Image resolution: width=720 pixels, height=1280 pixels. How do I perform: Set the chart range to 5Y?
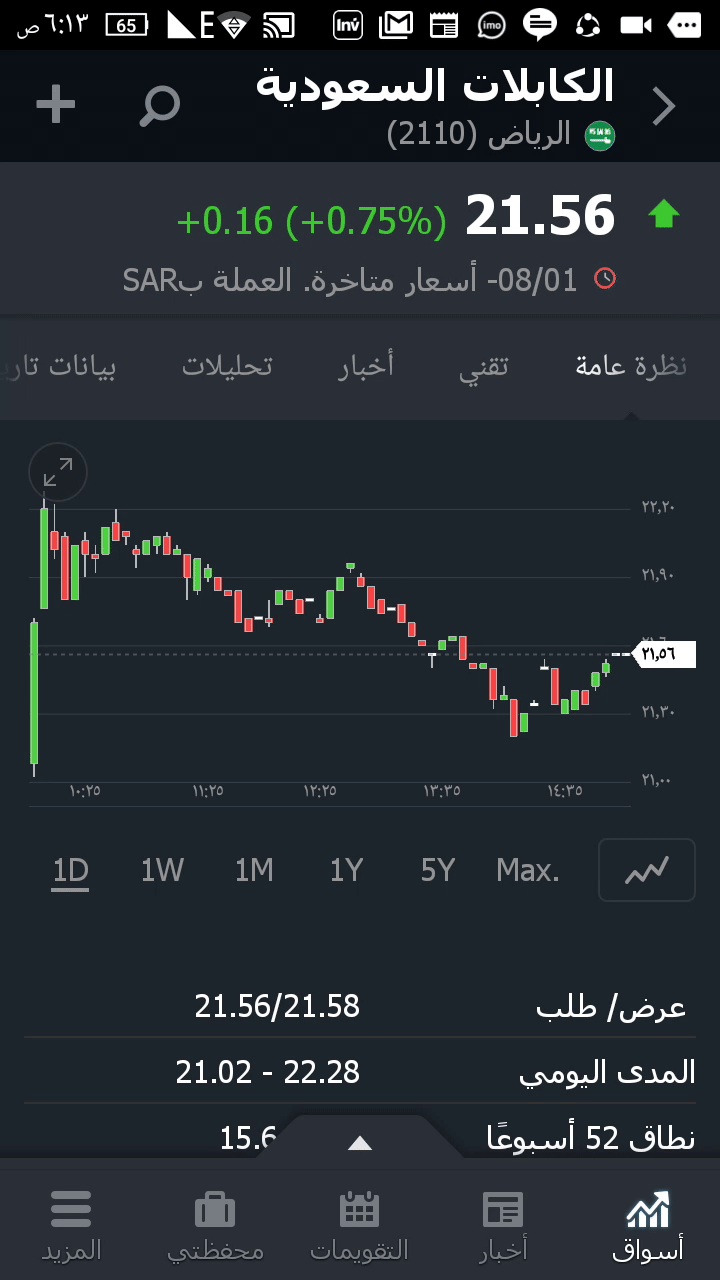[x=438, y=870]
